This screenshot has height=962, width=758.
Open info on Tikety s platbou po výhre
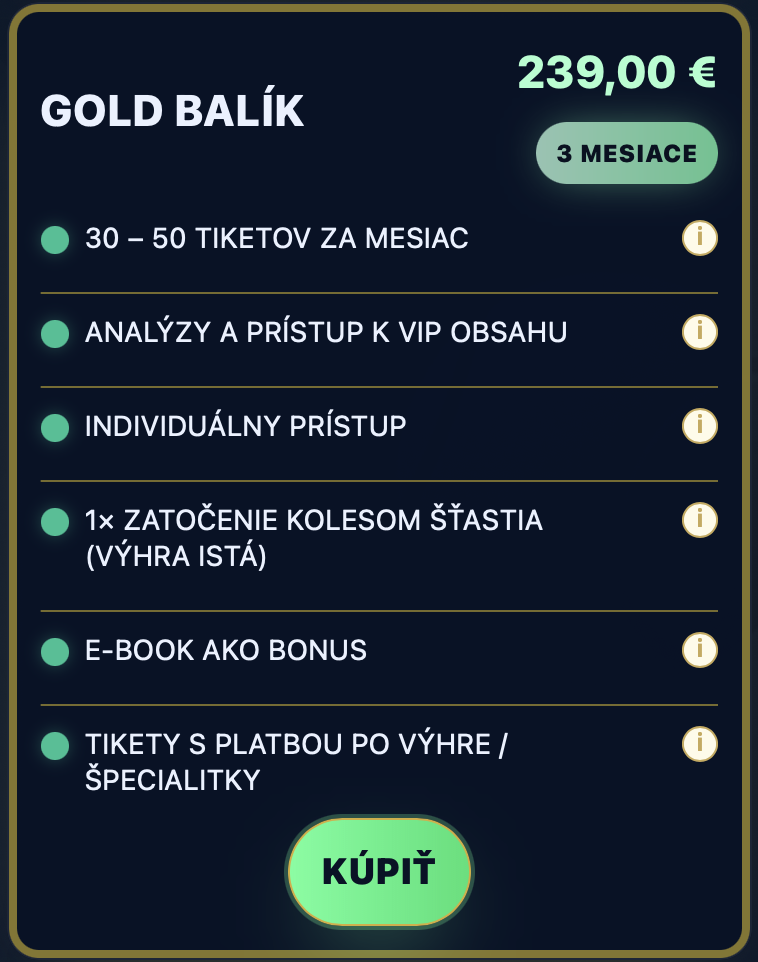pos(699,744)
